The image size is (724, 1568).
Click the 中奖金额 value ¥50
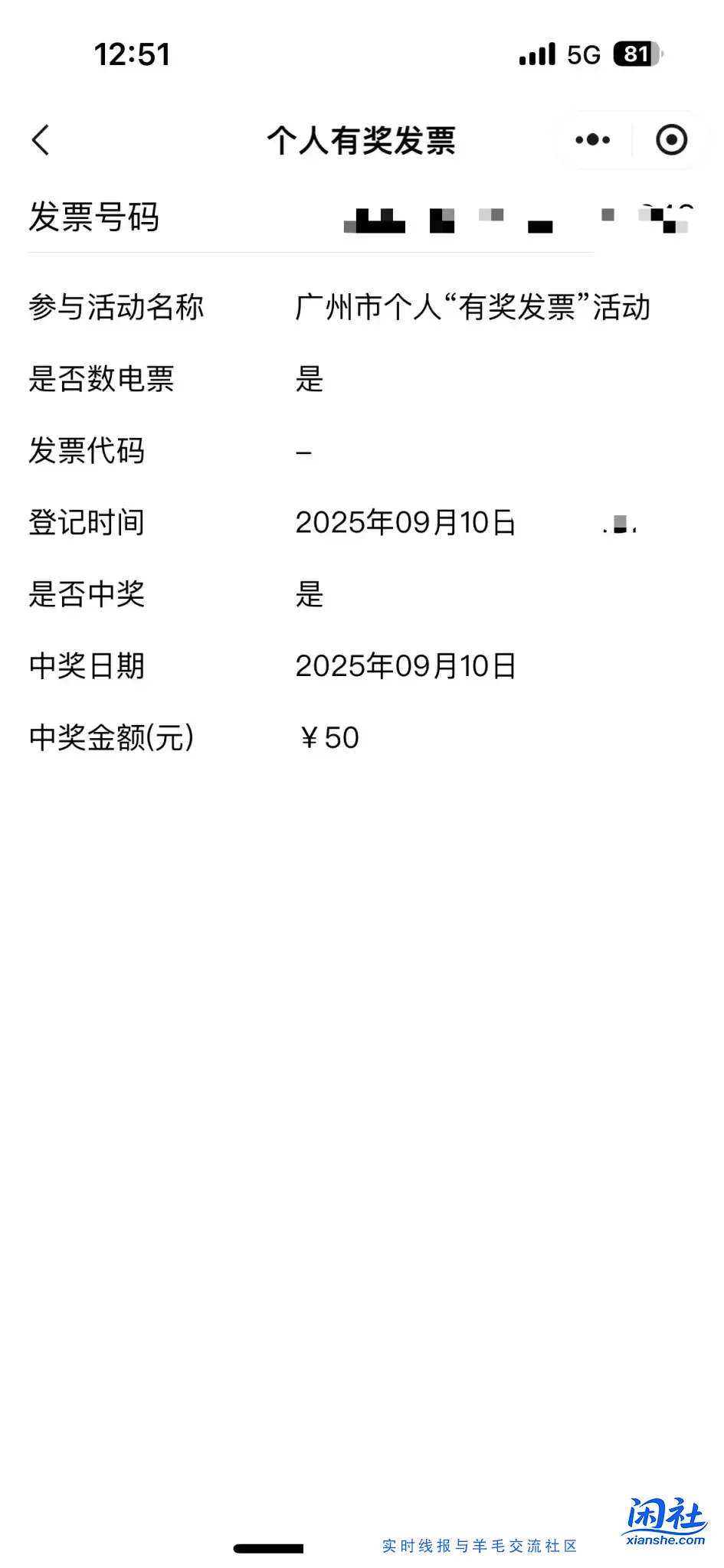[x=329, y=737]
